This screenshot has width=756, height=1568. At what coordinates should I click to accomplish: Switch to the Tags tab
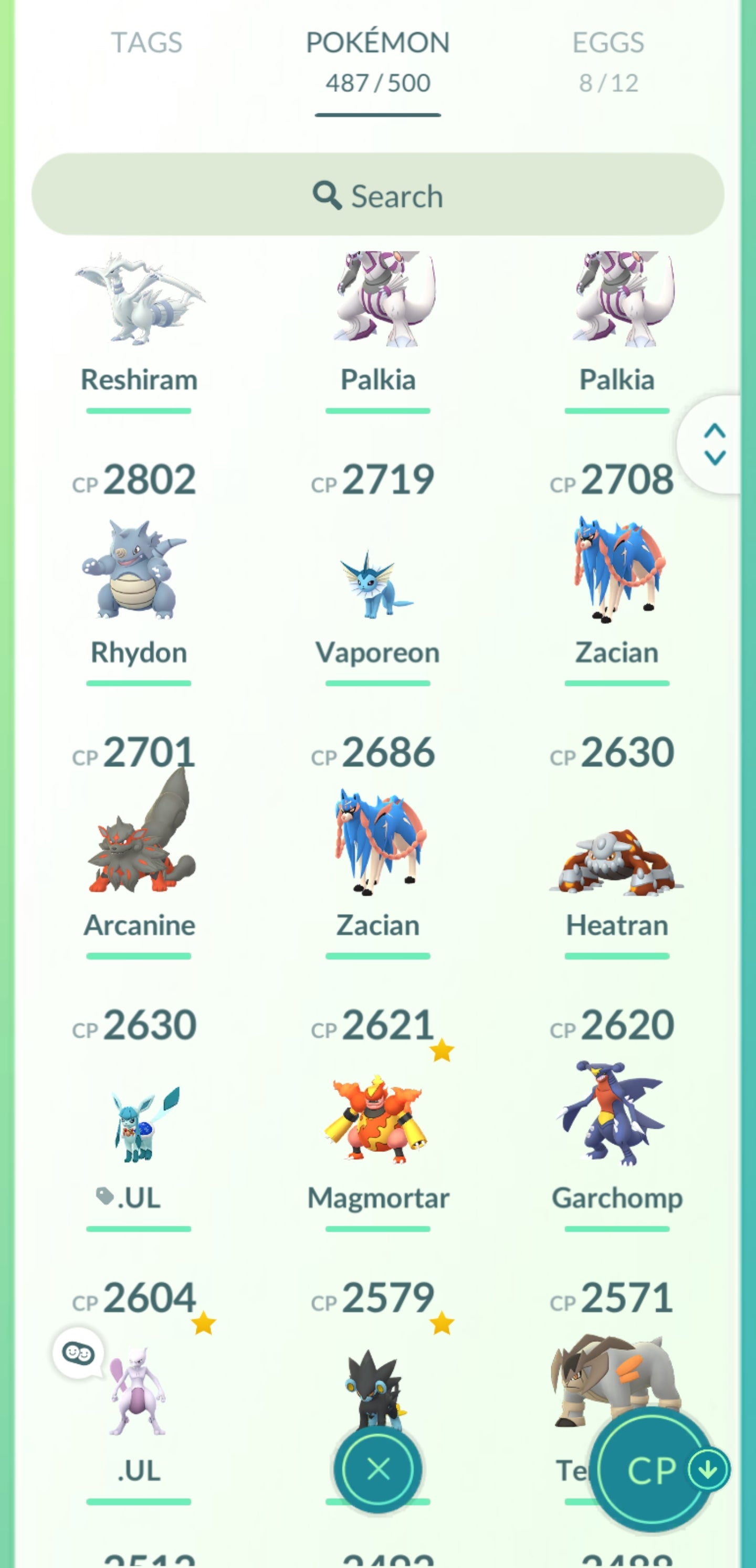(x=146, y=43)
